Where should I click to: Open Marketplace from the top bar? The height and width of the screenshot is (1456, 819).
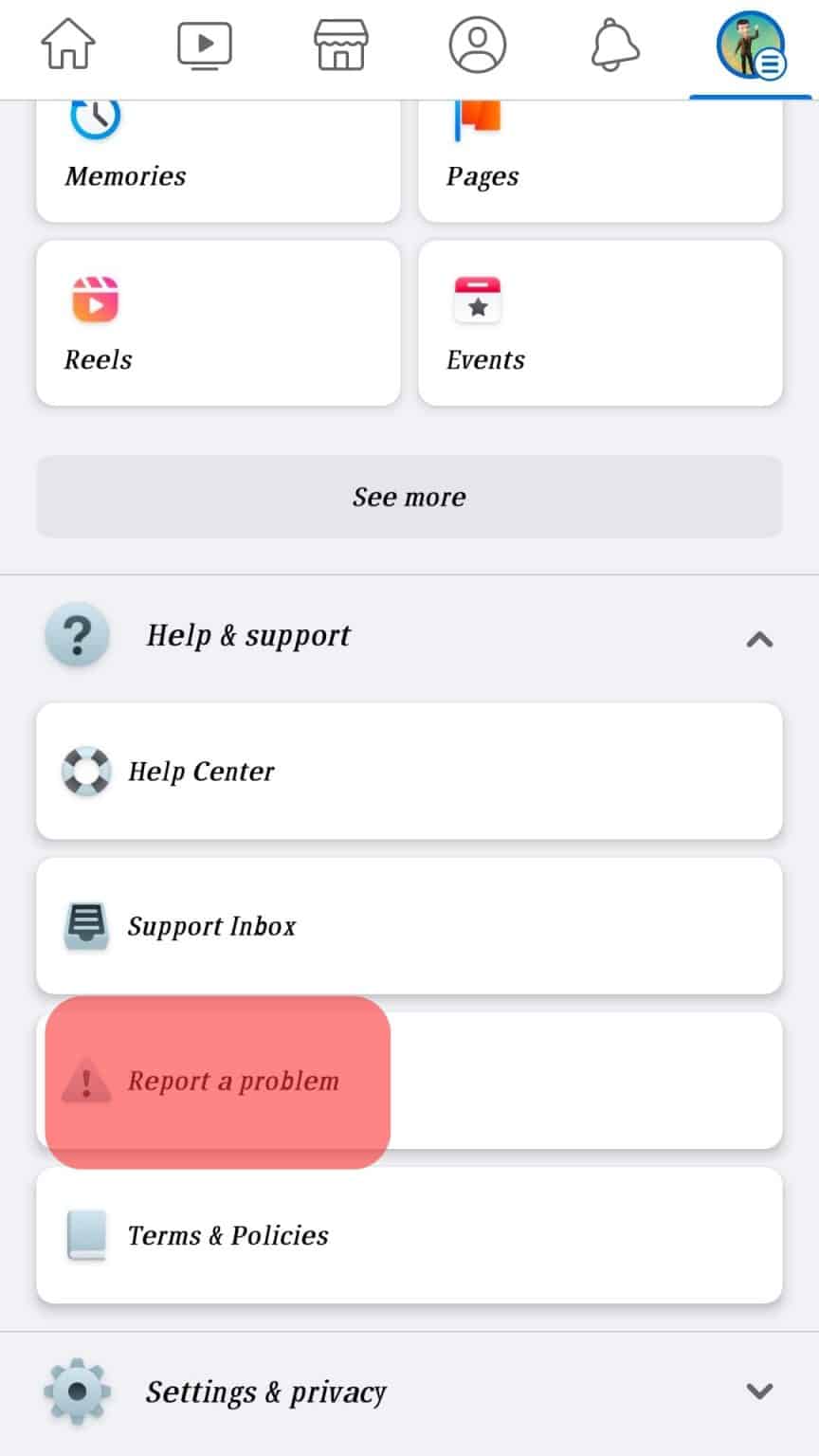tap(341, 43)
